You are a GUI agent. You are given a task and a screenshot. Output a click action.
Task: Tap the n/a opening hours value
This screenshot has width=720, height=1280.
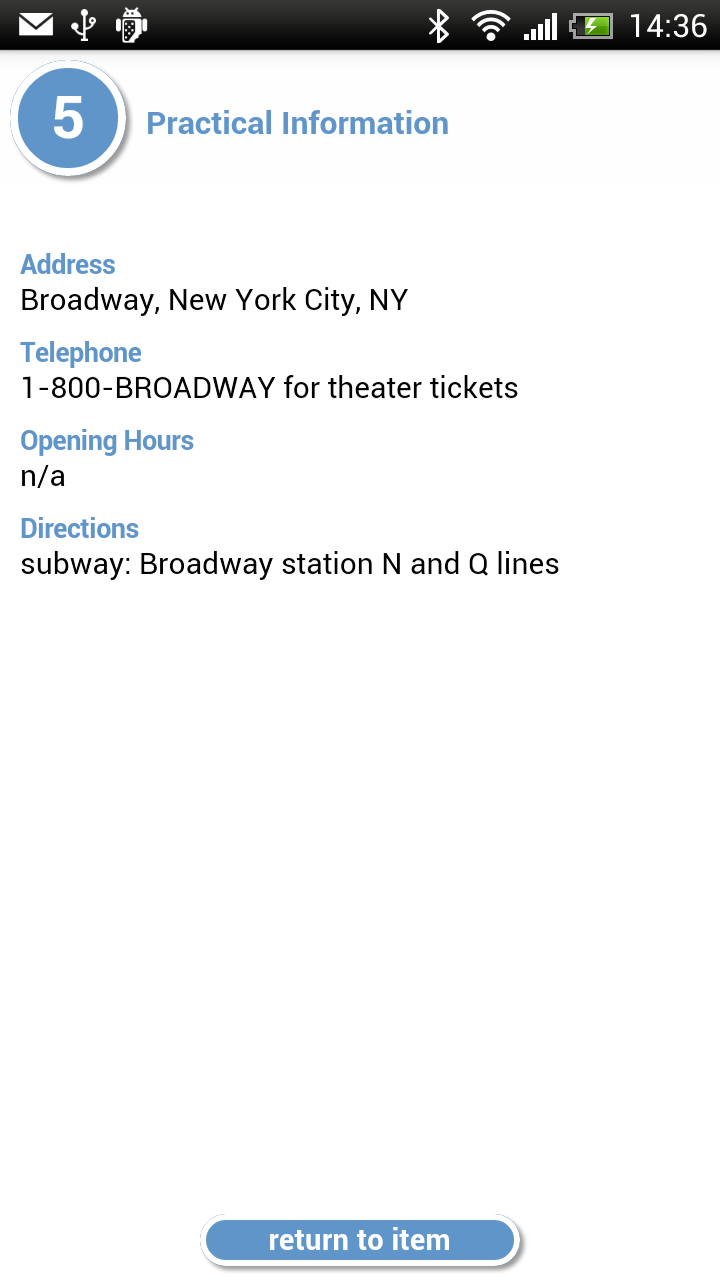(42, 476)
